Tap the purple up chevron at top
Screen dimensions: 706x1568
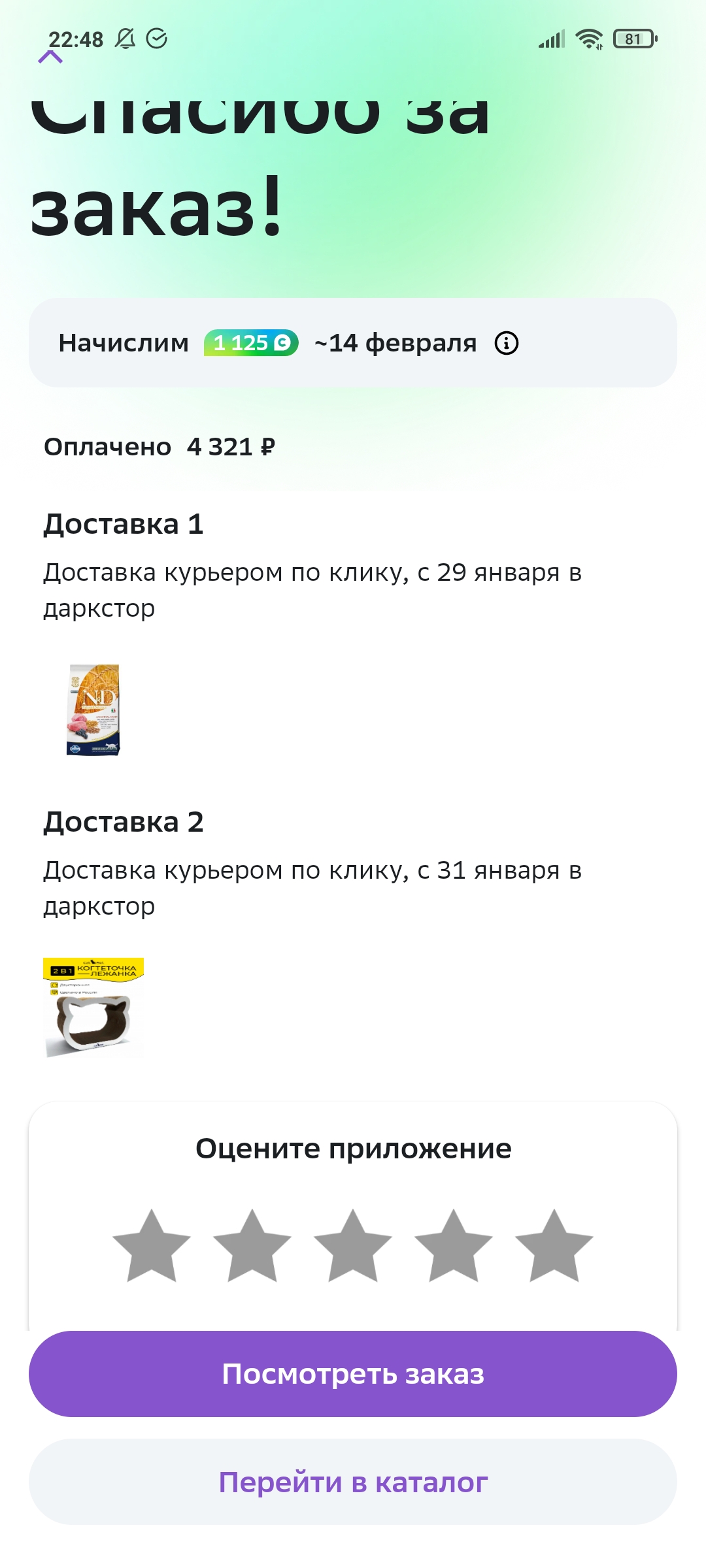coord(50,57)
